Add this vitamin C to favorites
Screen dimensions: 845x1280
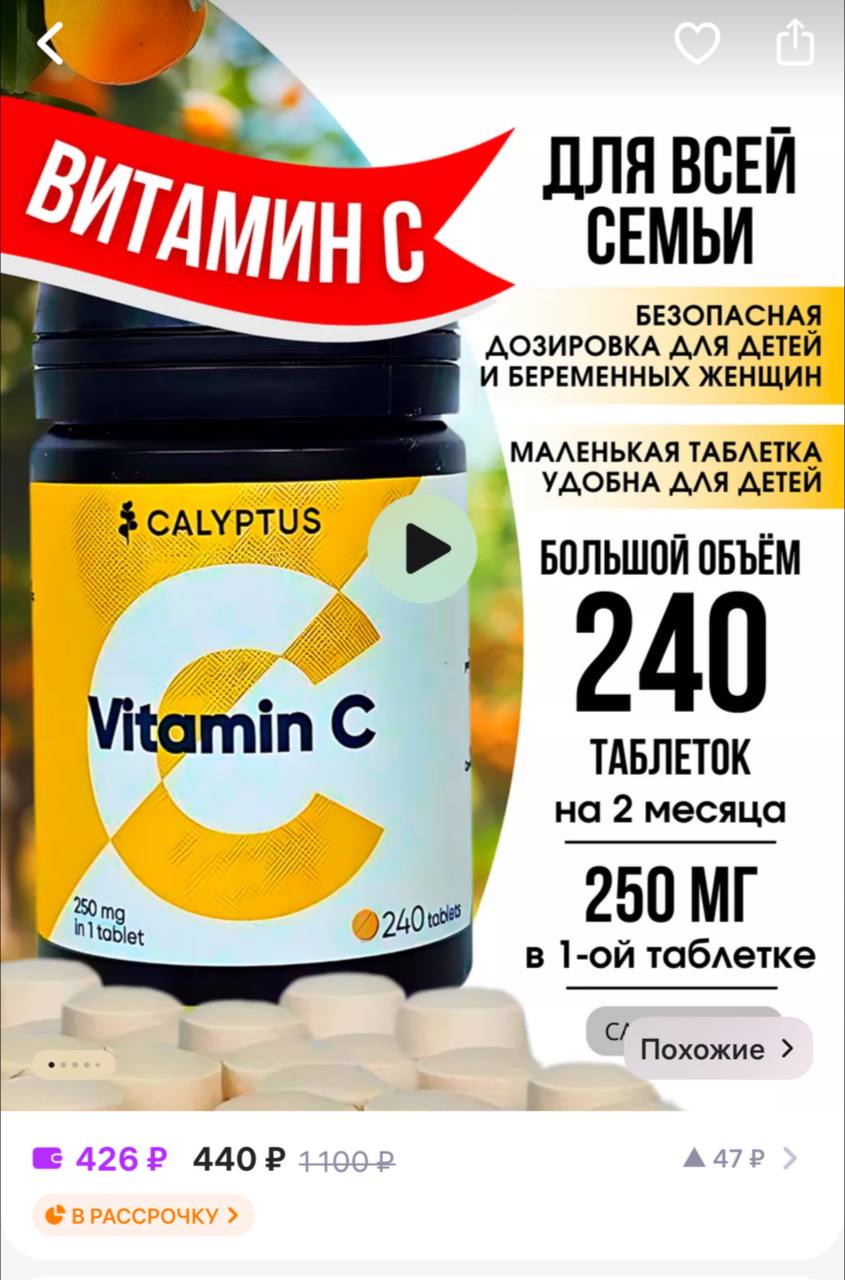(697, 44)
